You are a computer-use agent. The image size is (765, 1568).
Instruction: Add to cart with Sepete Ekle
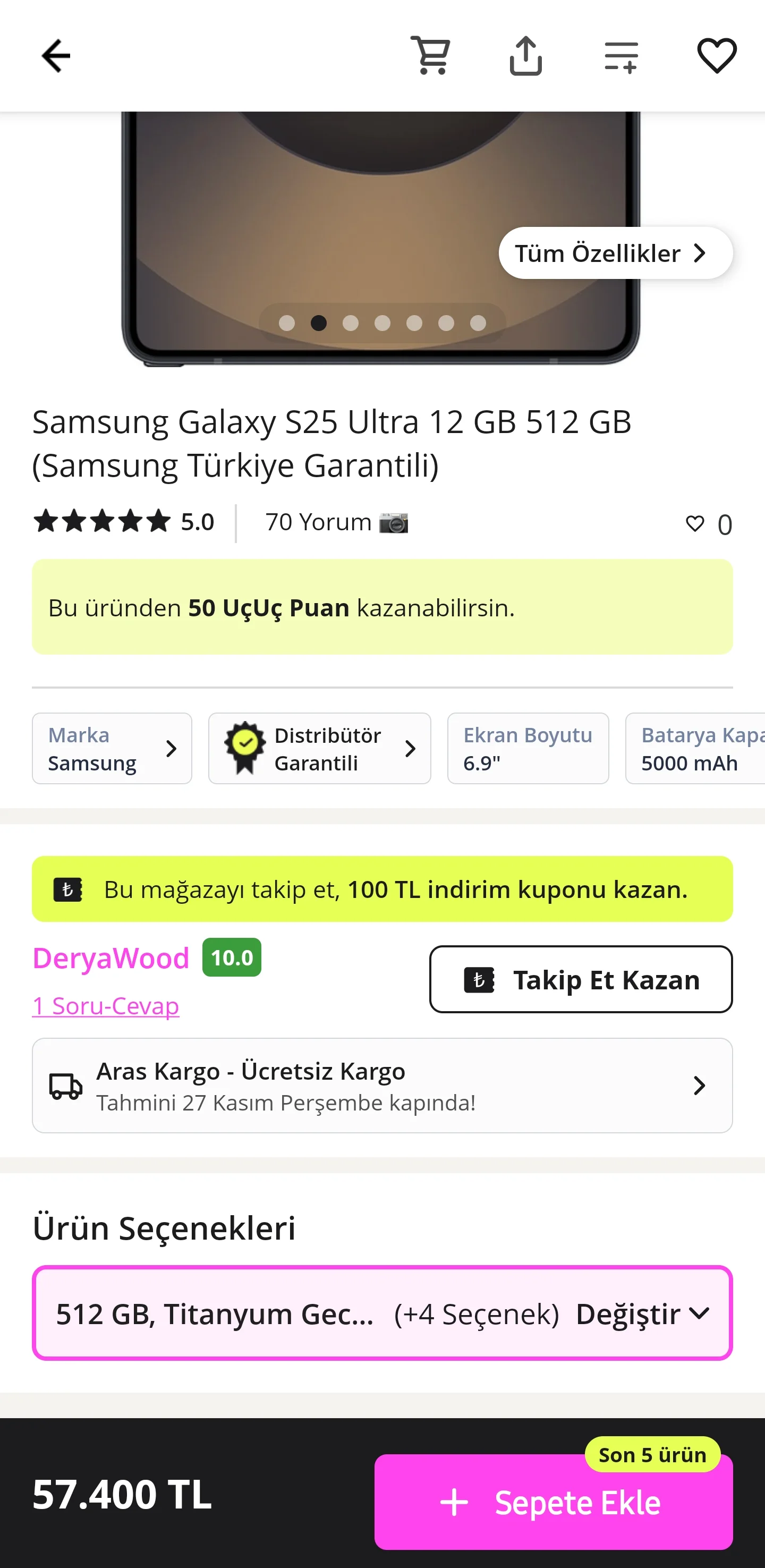coord(552,1502)
